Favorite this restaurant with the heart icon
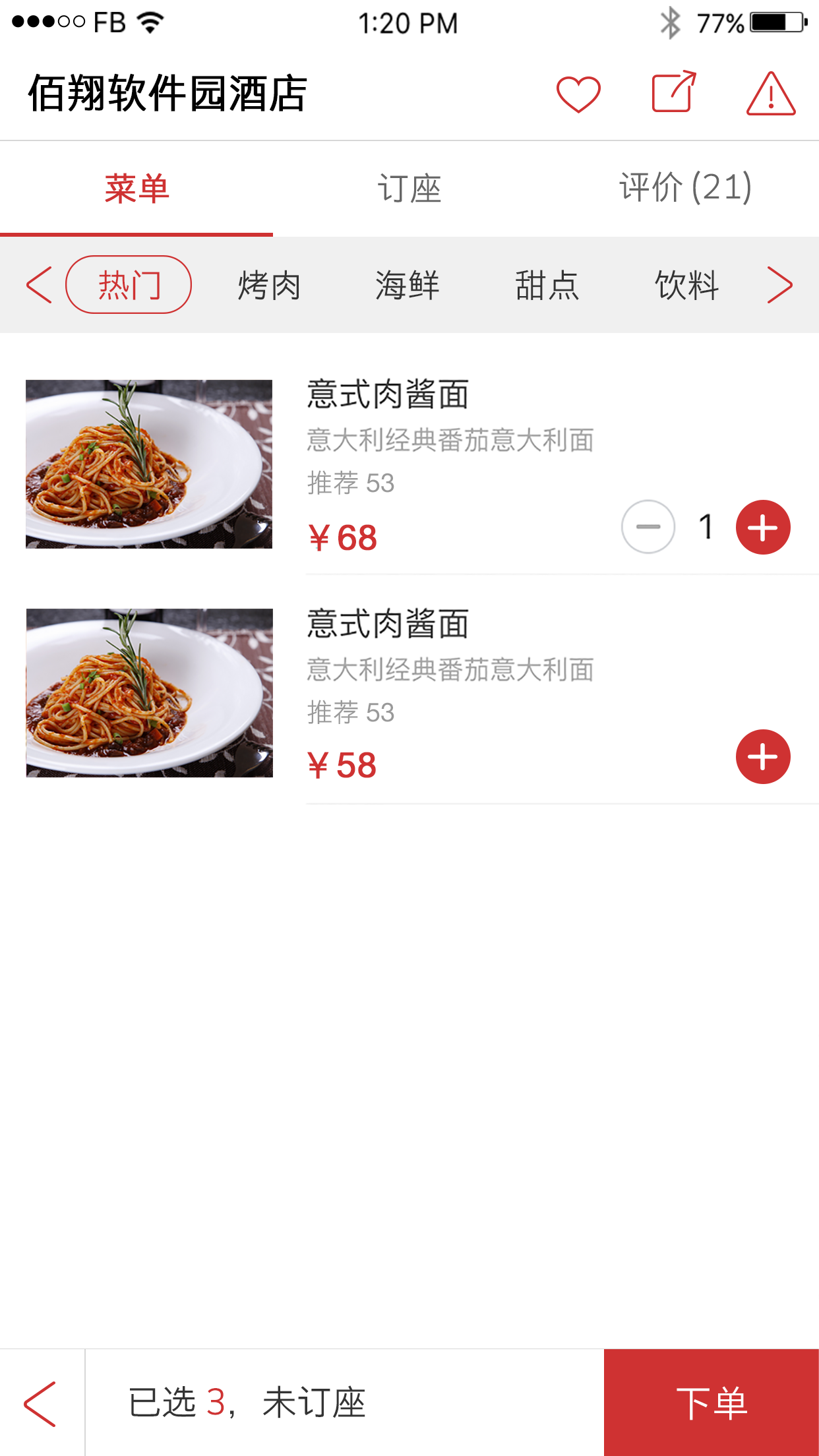 (578, 94)
